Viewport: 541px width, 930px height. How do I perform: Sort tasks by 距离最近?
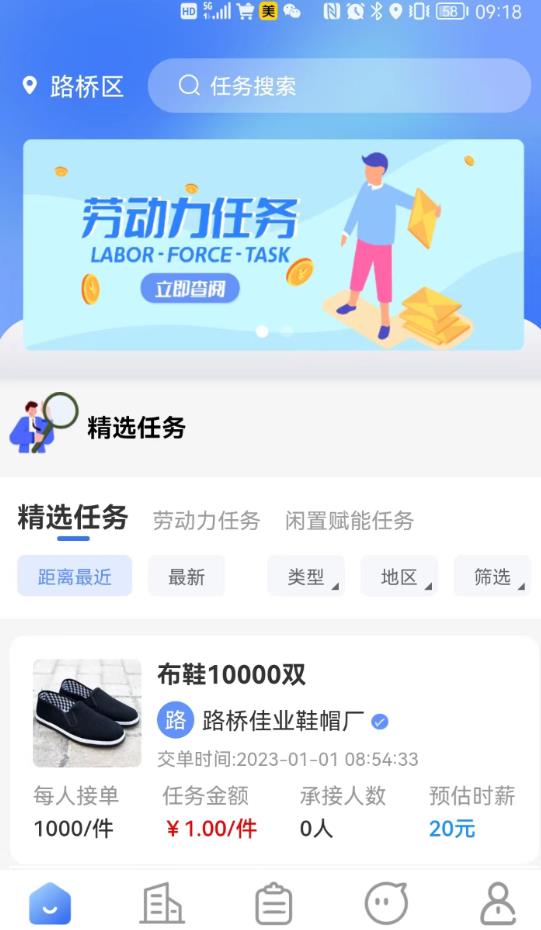[x=75, y=576]
